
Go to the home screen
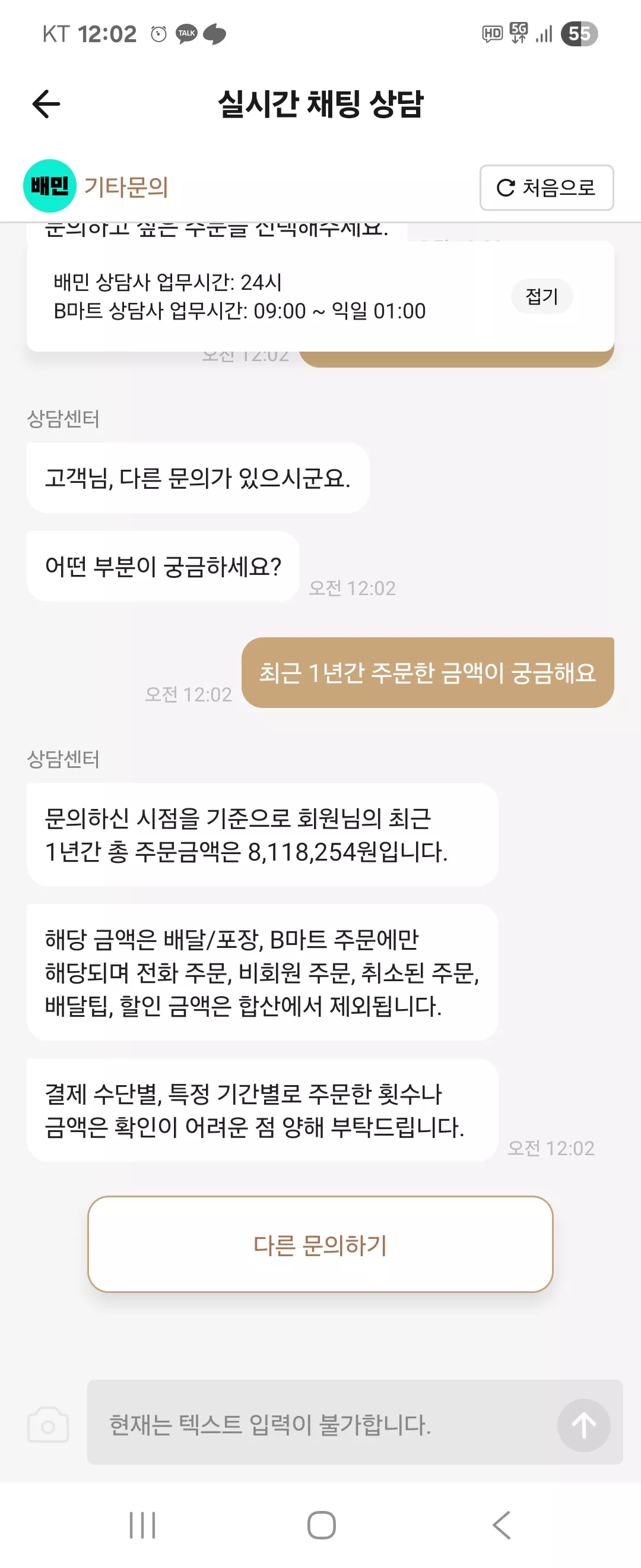click(x=321, y=1525)
